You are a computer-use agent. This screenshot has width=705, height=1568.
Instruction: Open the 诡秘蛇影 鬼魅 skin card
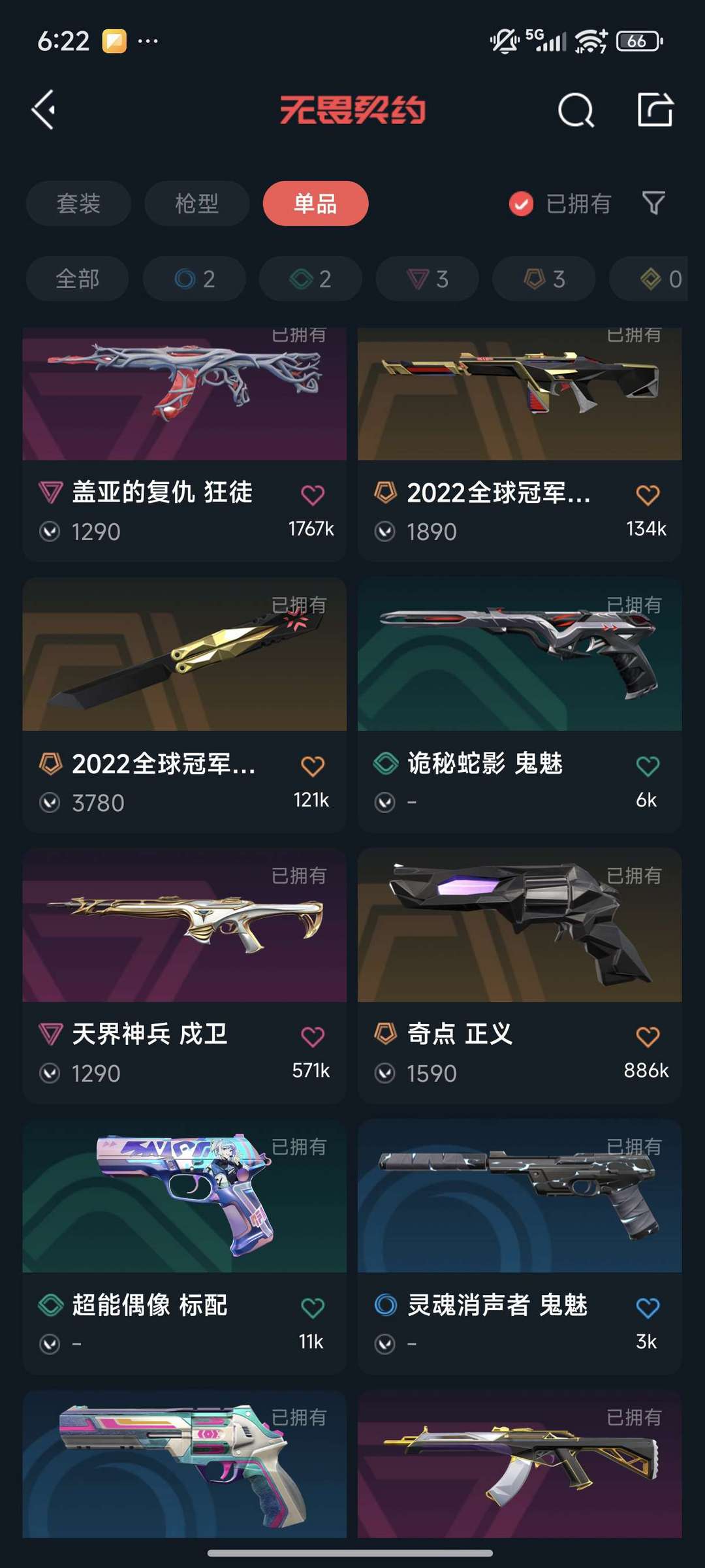pos(520,705)
